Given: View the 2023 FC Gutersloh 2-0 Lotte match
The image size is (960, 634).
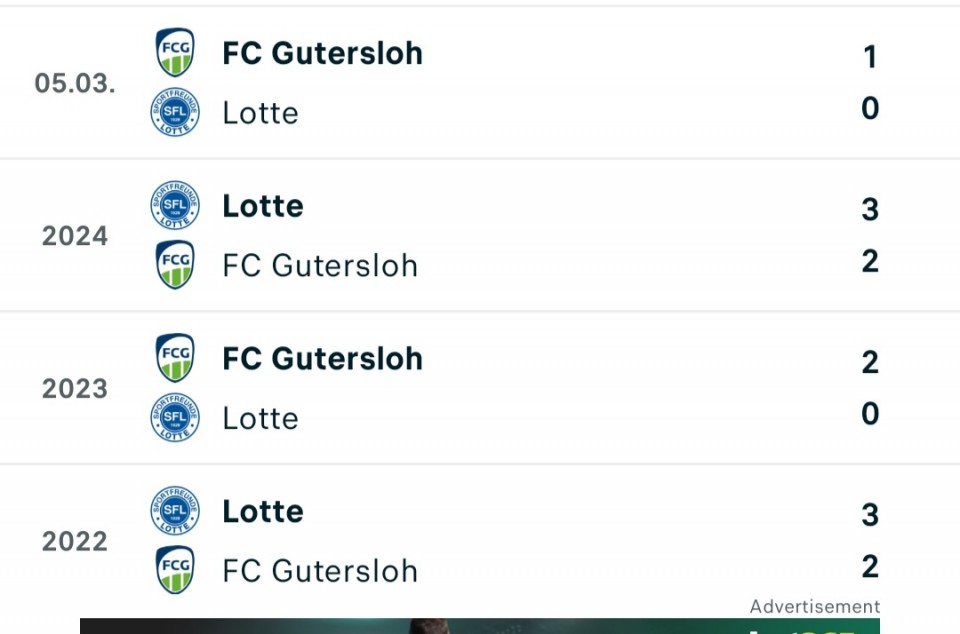Looking at the screenshot, I should (480, 388).
